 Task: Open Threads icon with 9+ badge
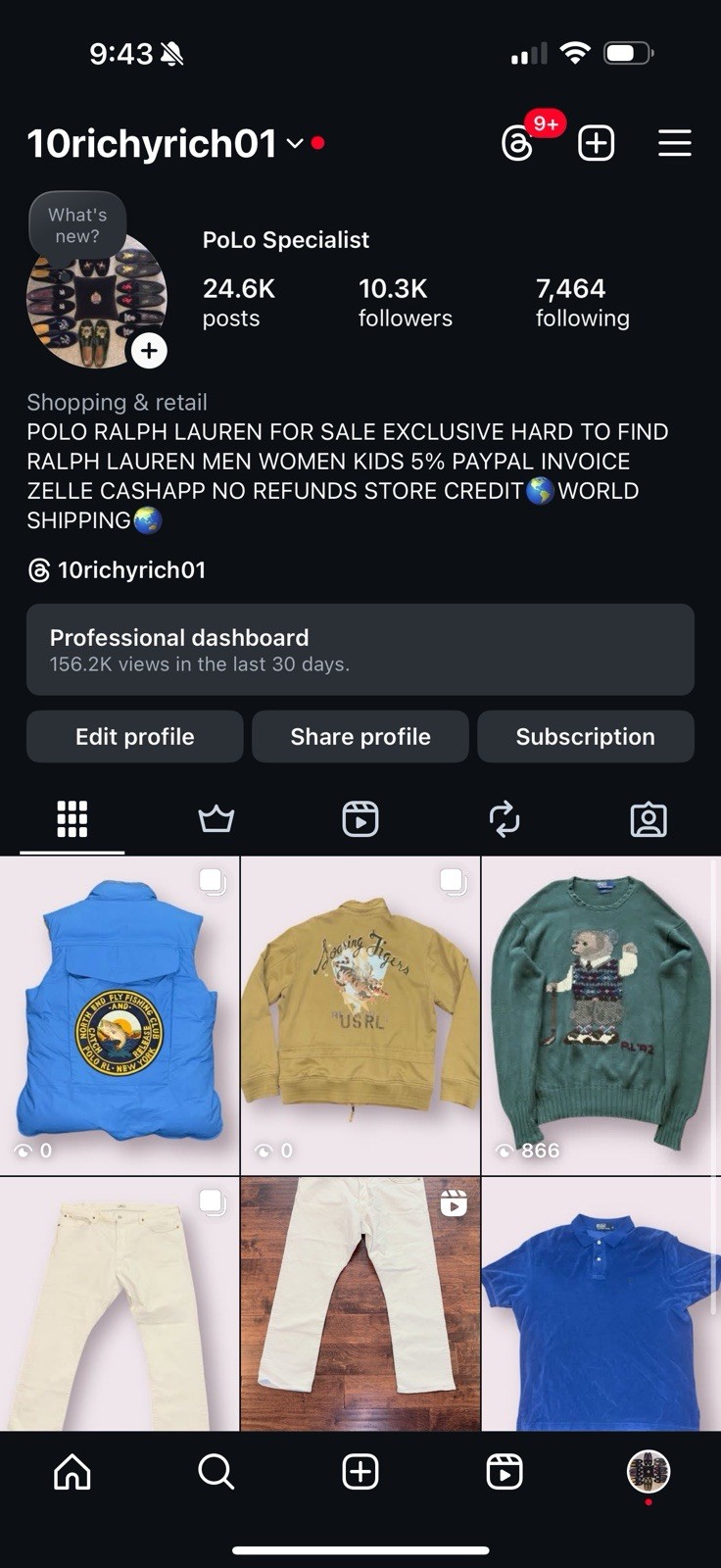(518, 143)
